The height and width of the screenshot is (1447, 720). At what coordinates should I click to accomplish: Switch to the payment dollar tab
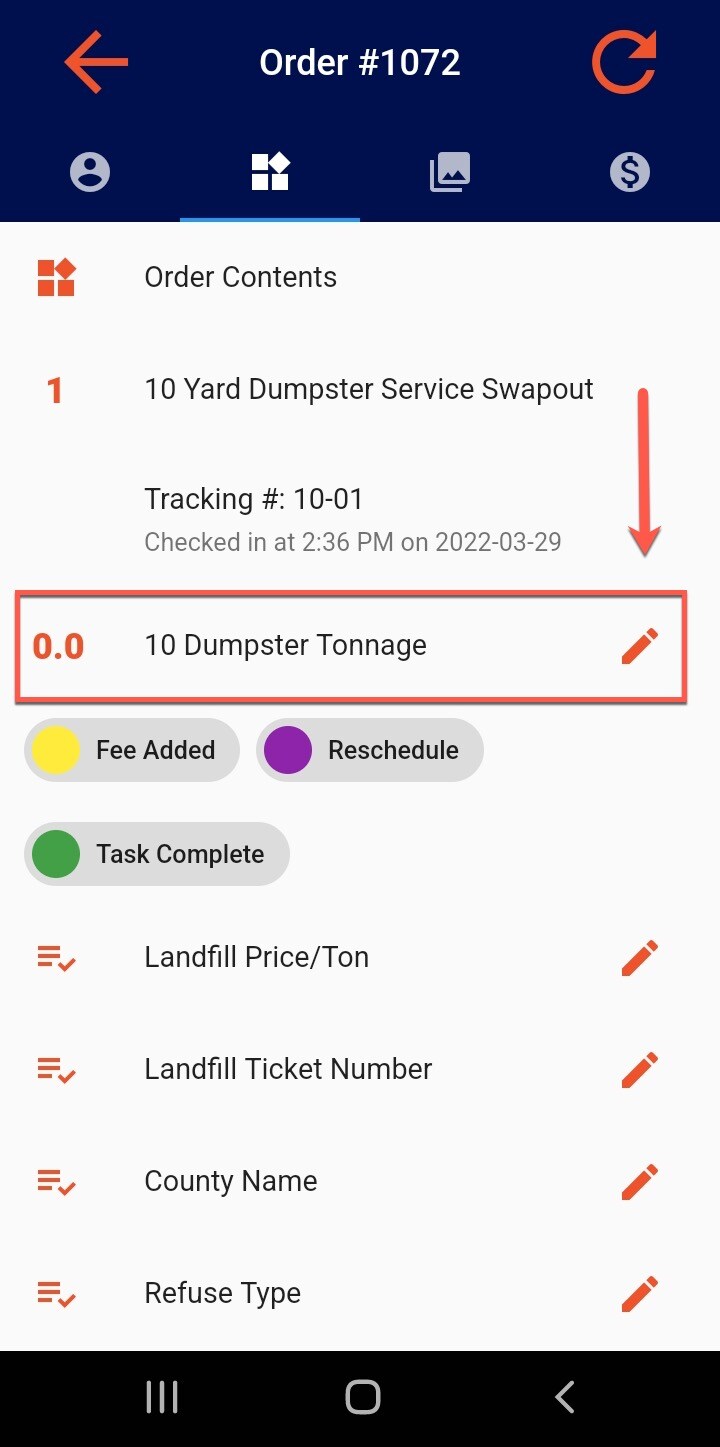pyautogui.click(x=630, y=172)
